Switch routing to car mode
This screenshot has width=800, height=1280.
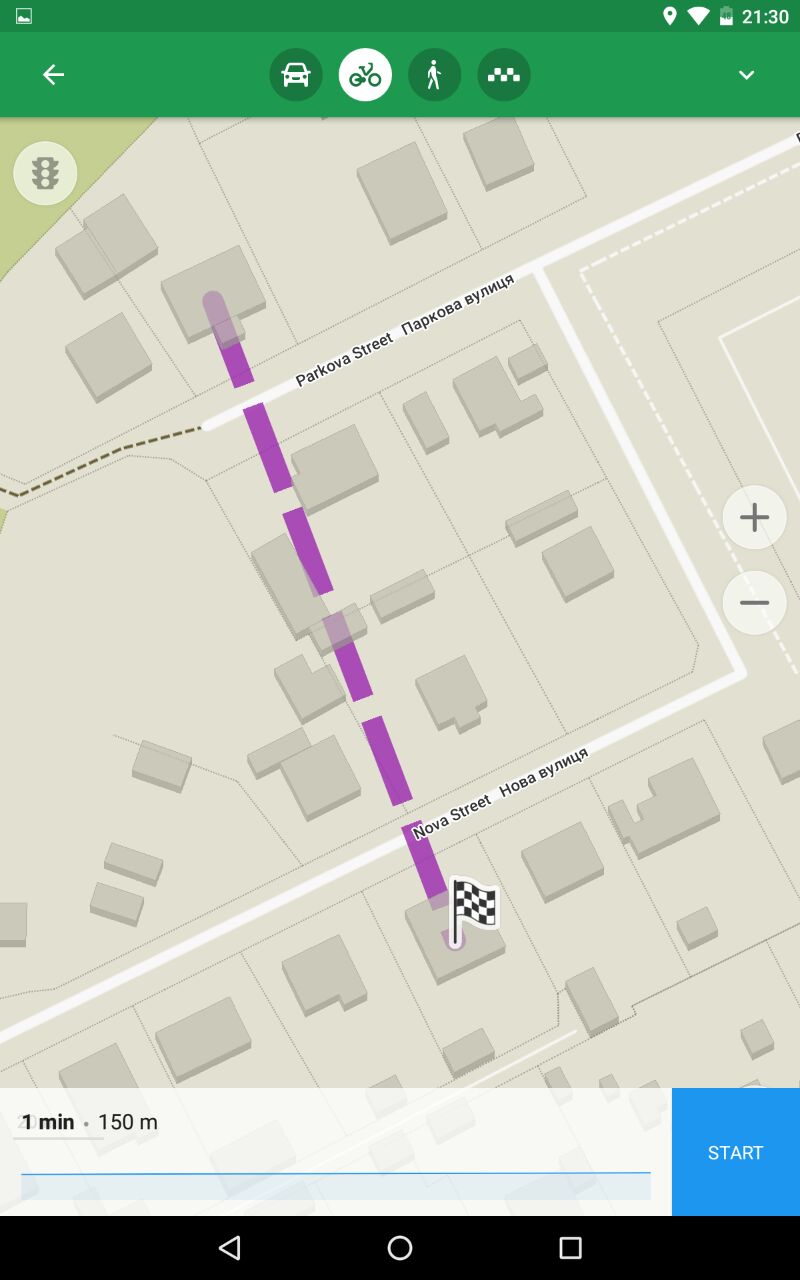[x=296, y=75]
